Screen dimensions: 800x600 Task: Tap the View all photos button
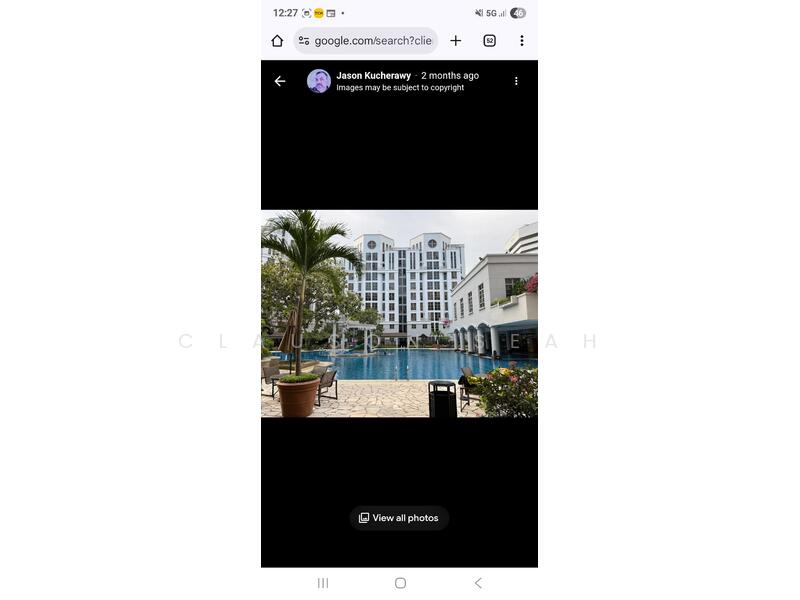tap(399, 518)
